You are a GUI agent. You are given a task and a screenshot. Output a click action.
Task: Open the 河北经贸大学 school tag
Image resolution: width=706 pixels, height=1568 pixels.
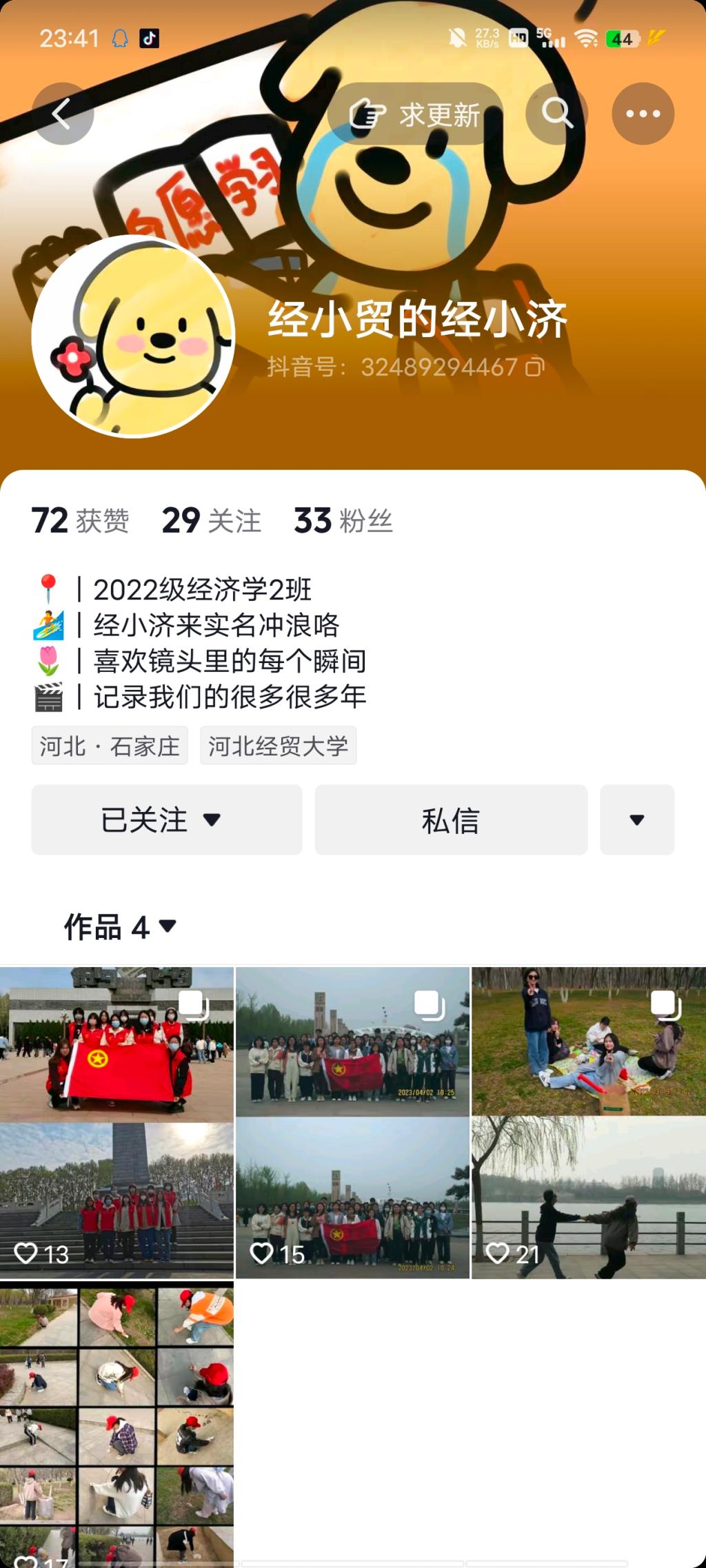tap(279, 746)
